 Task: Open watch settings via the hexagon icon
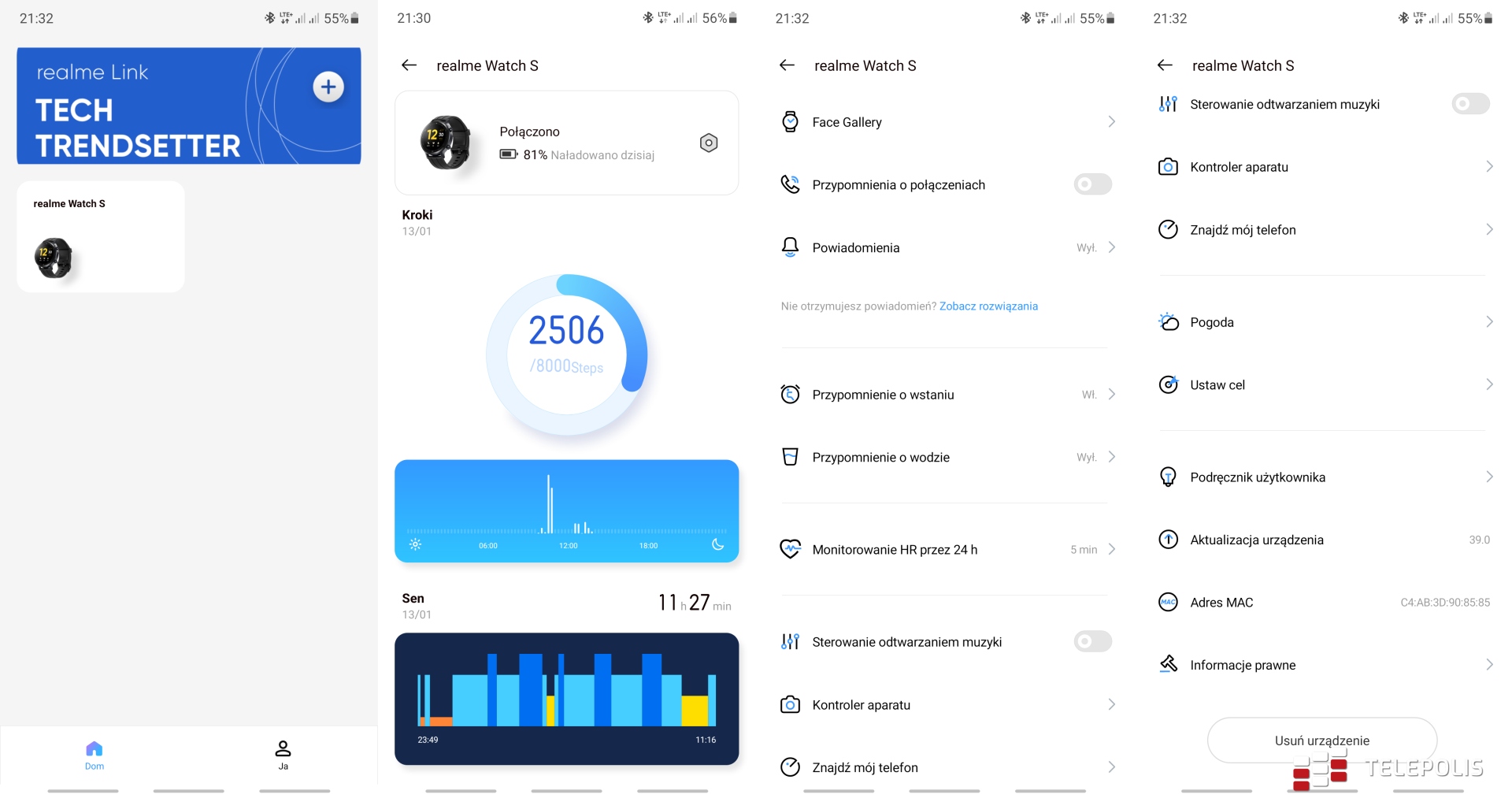tap(708, 143)
